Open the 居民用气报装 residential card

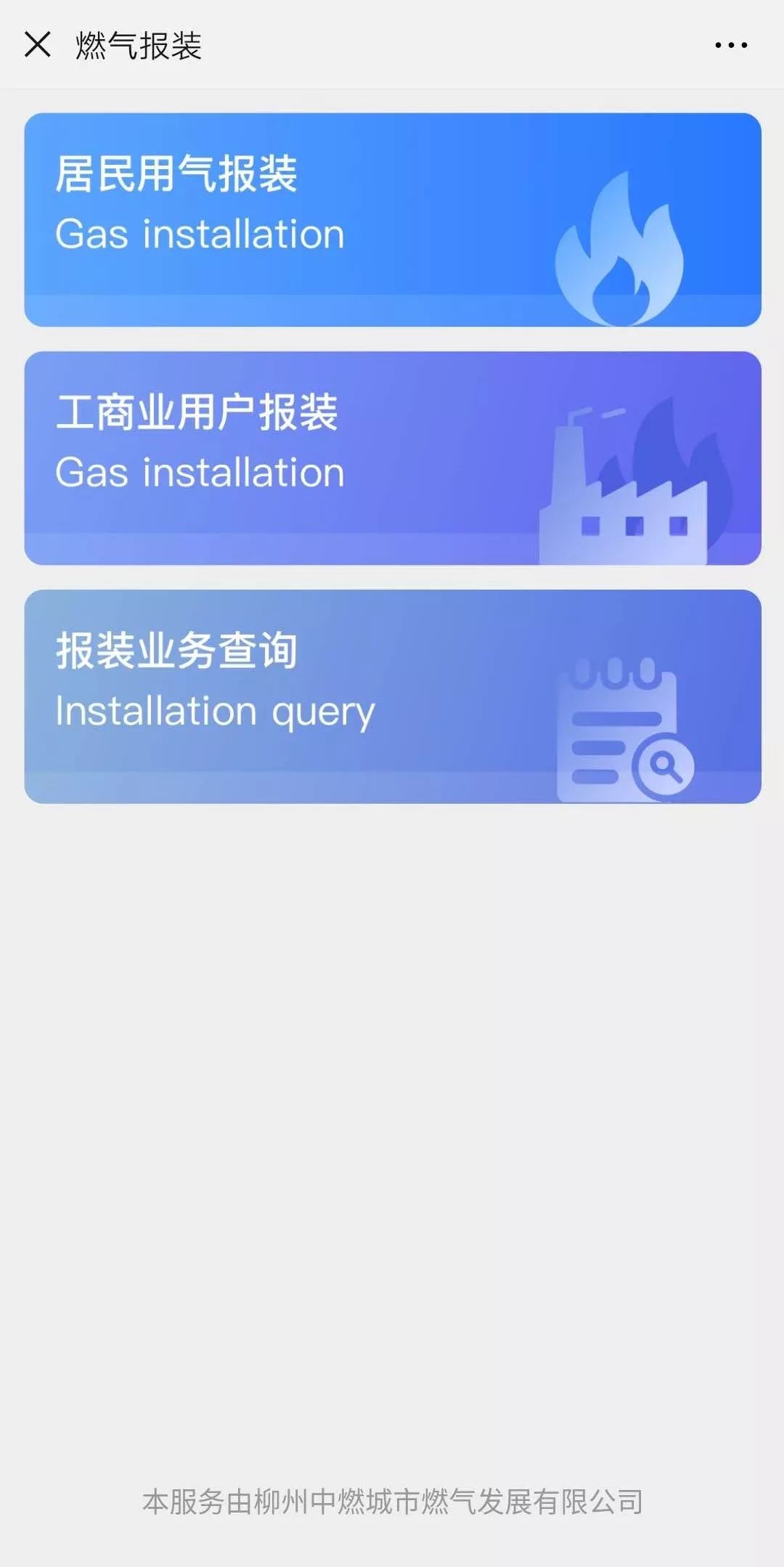392,218
